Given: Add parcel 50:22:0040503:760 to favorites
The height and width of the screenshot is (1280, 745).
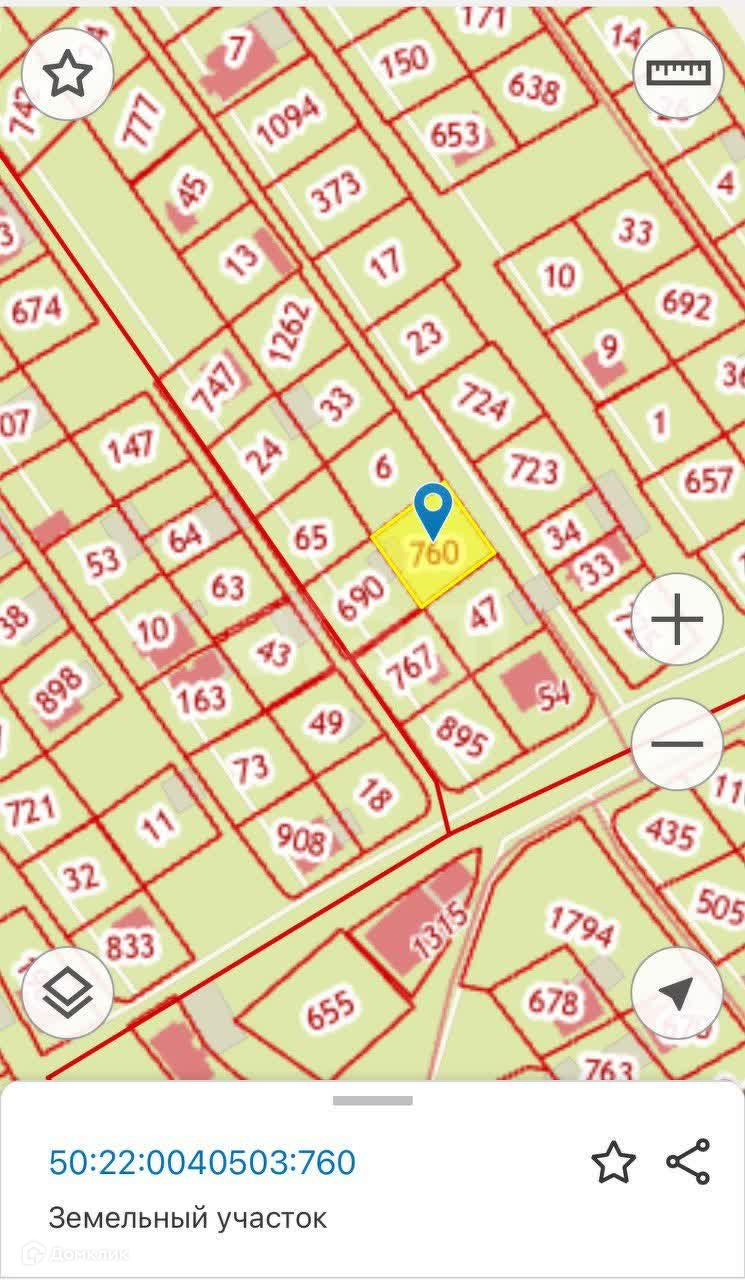Looking at the screenshot, I should click(x=613, y=1163).
